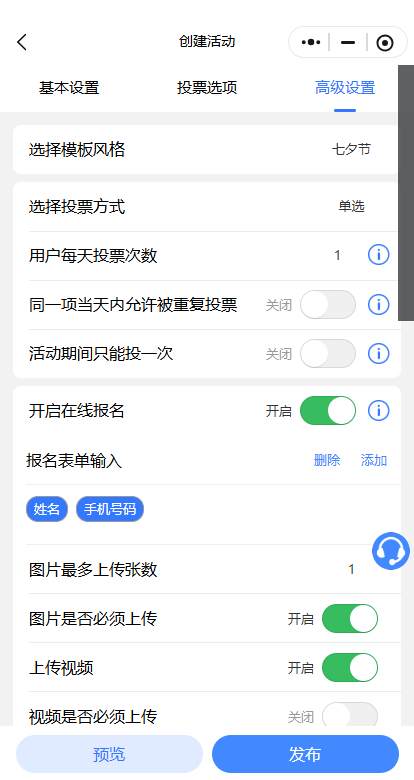Show info for 用户每天投票次数

click(379, 255)
